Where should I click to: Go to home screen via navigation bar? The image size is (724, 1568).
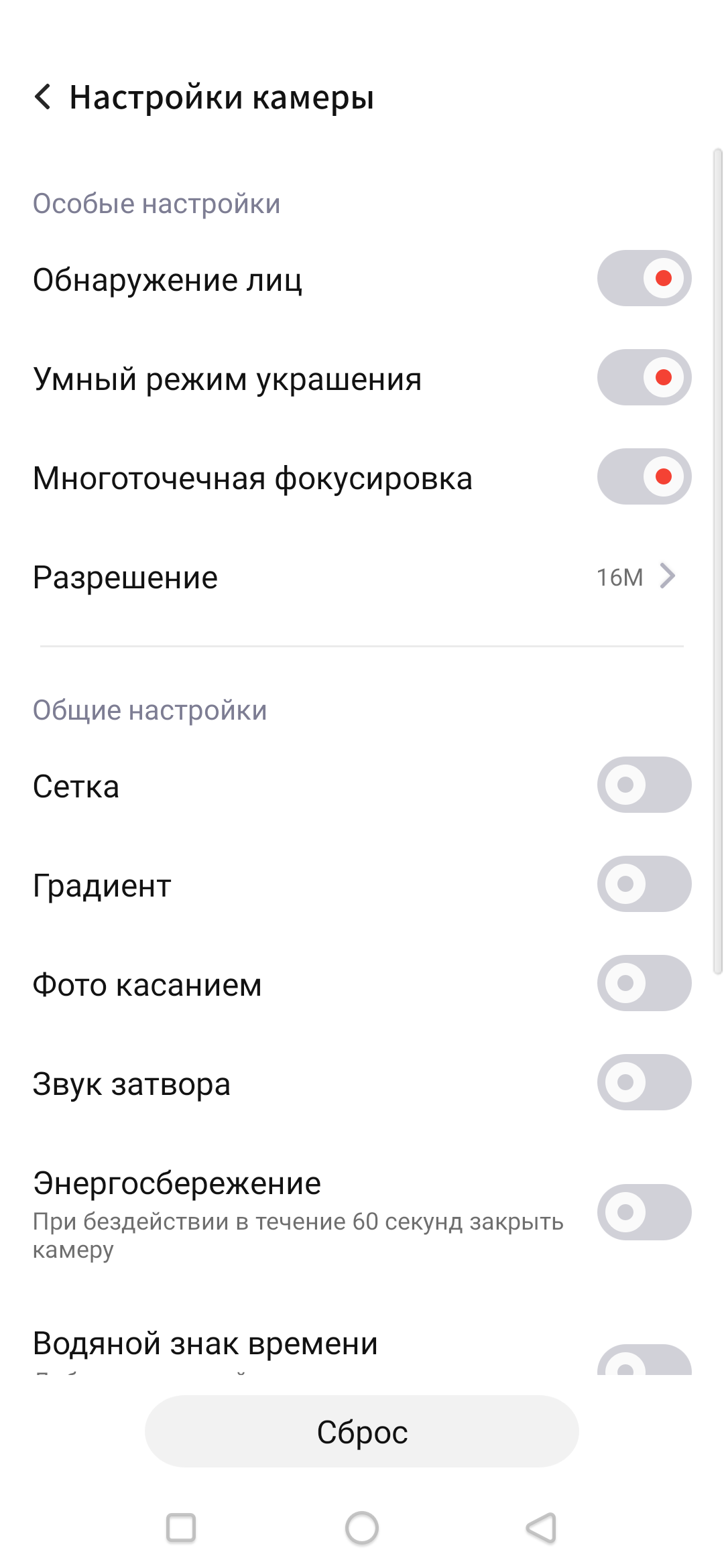point(362,1528)
